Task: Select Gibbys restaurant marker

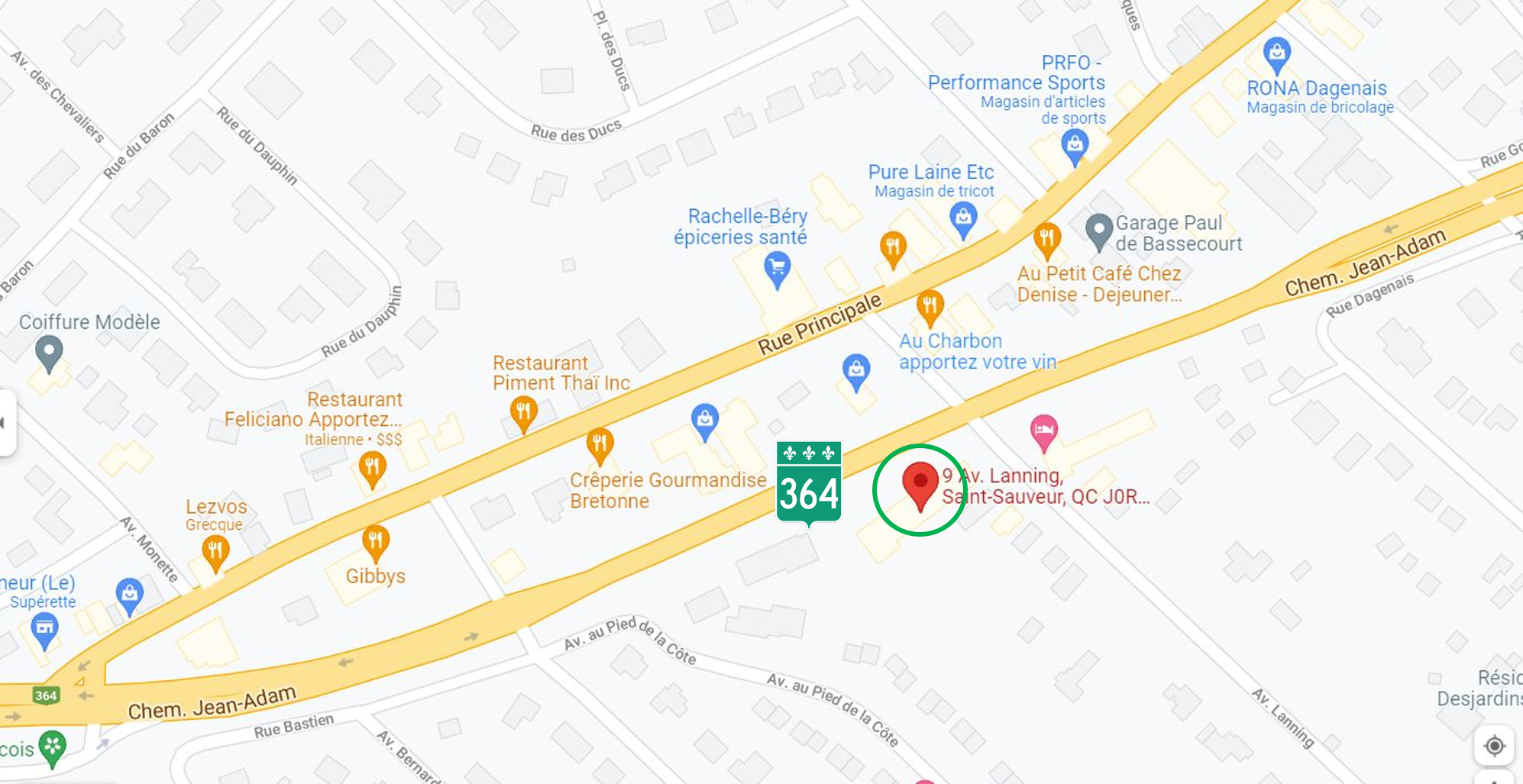Action: 375,542
